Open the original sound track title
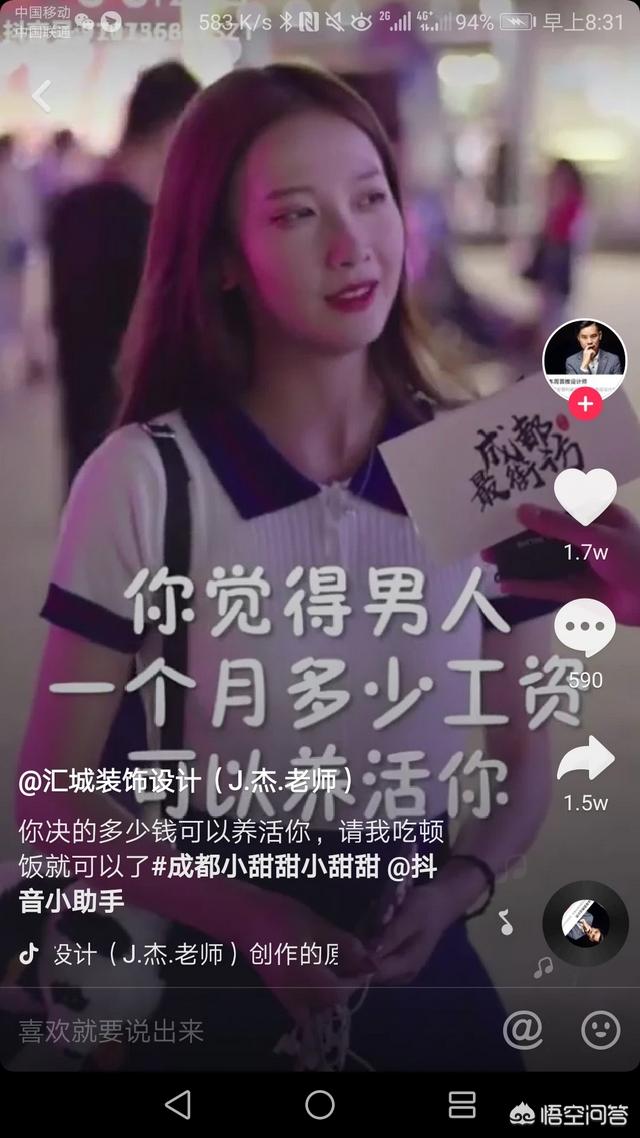Image resolution: width=640 pixels, height=1138 pixels. point(196,955)
